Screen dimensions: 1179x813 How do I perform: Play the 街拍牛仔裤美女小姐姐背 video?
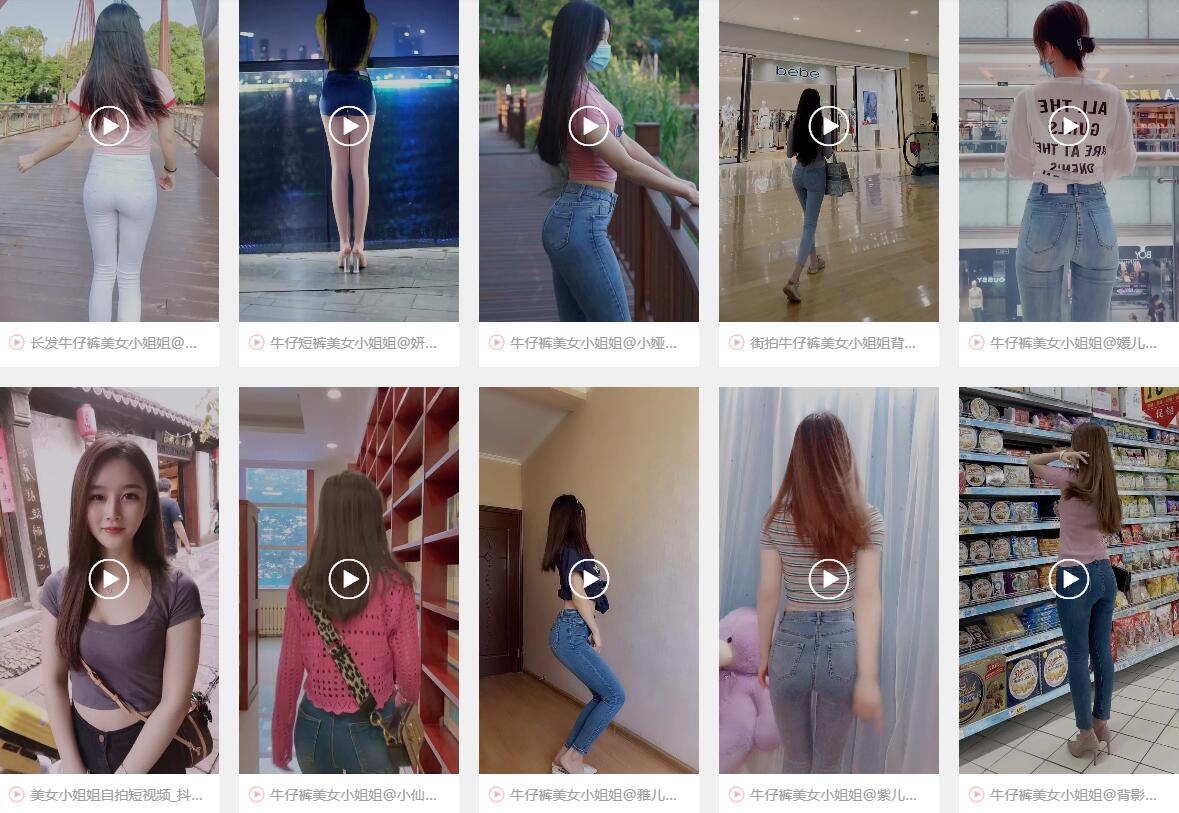coord(829,126)
